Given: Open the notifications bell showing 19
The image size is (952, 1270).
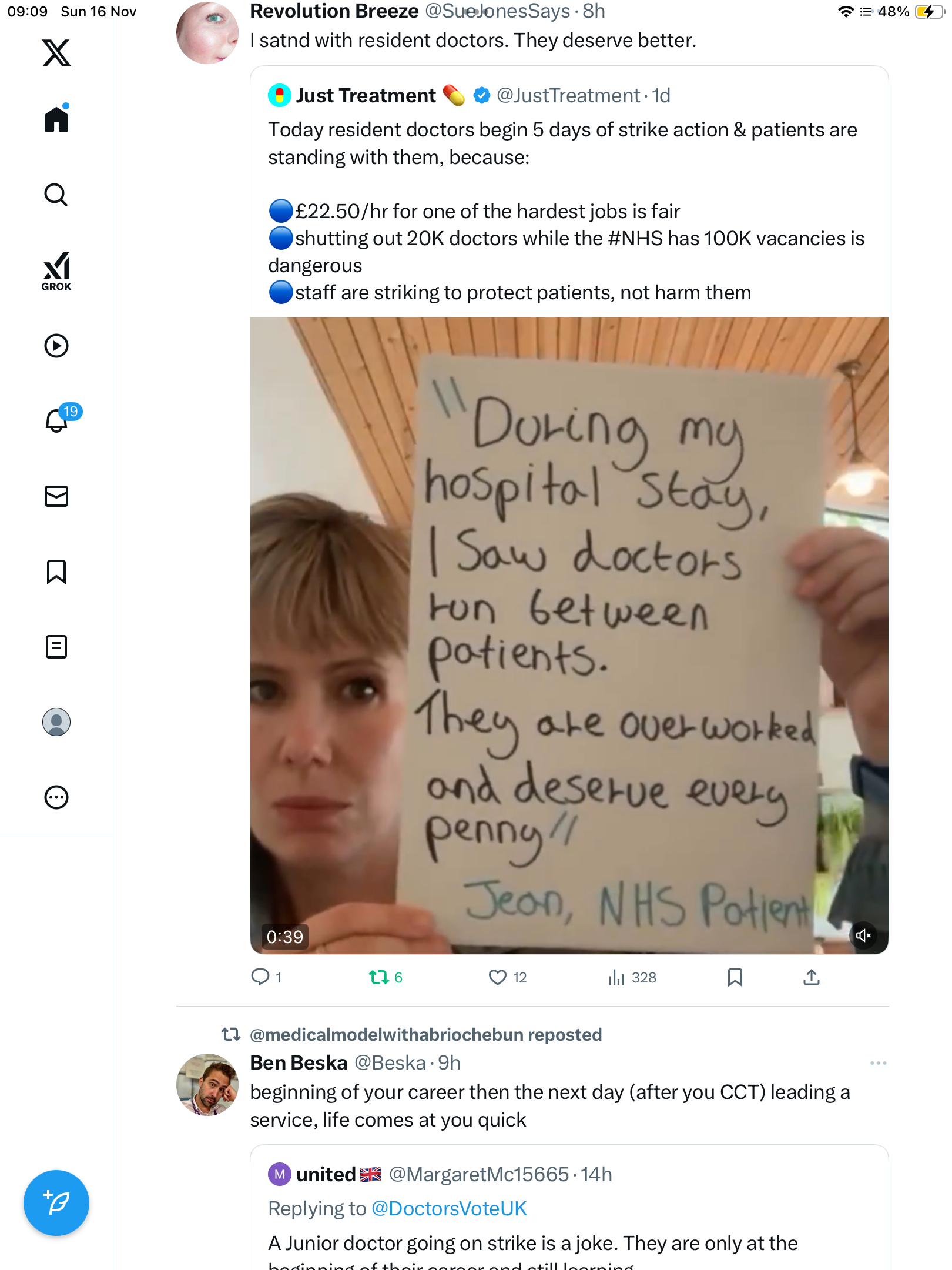Looking at the screenshot, I should [x=57, y=421].
